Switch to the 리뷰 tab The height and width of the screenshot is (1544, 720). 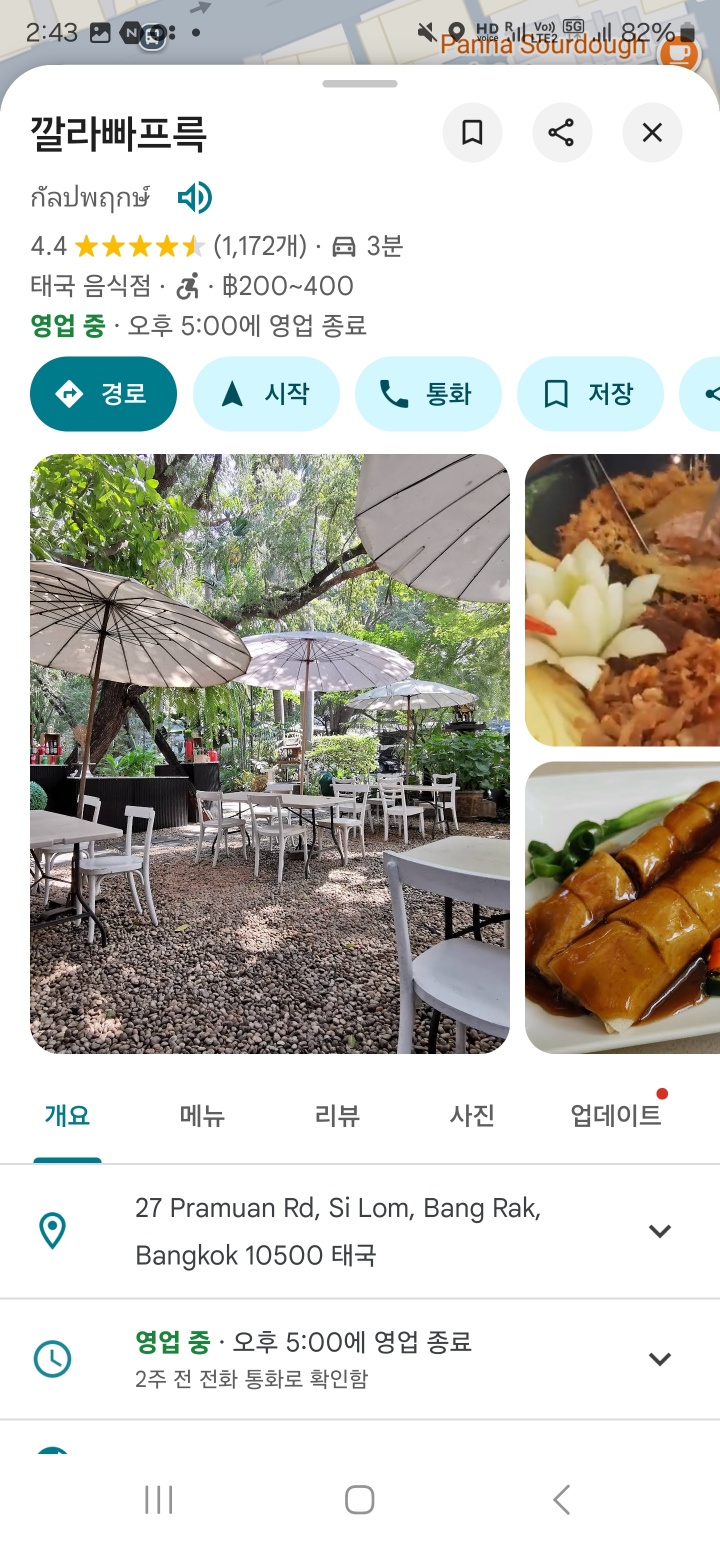pyautogui.click(x=337, y=1115)
